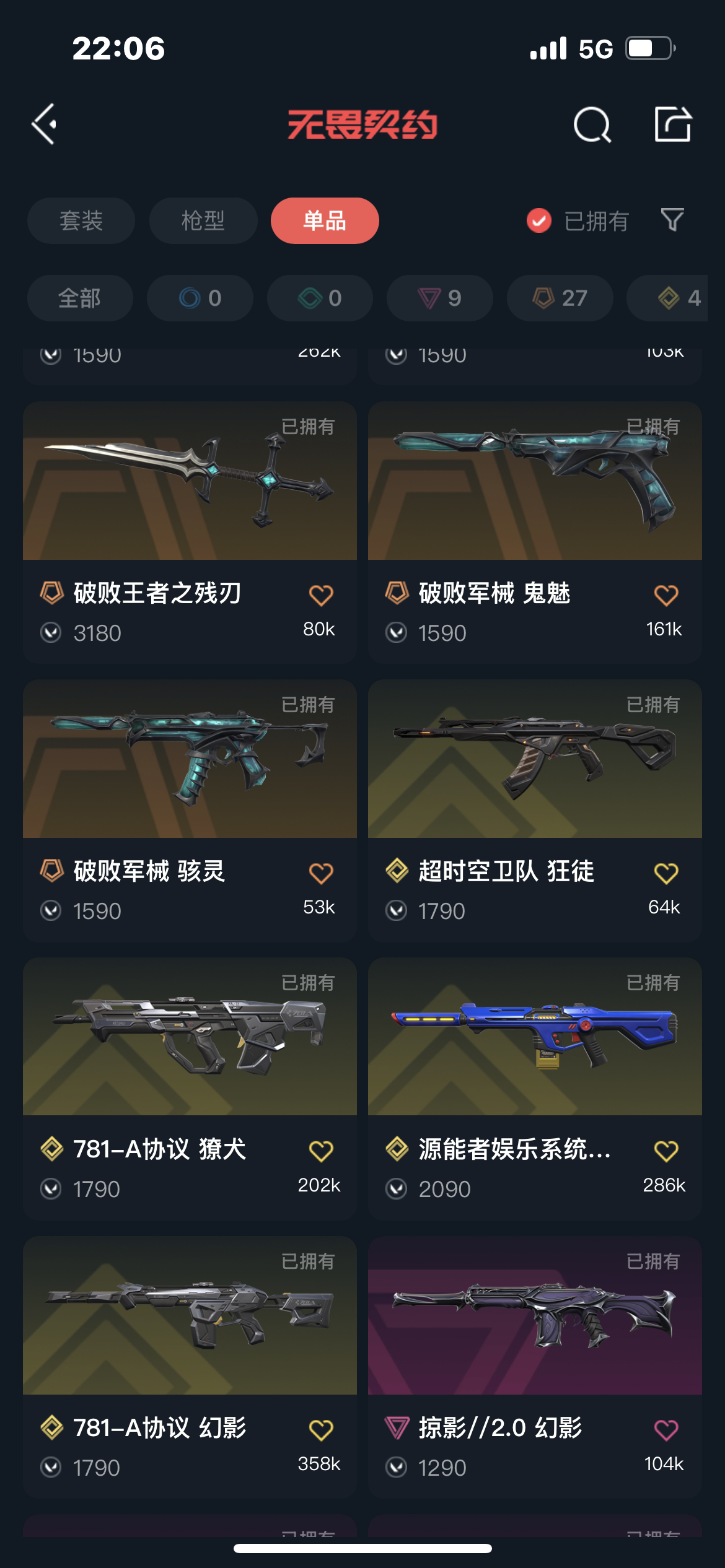725x1568 pixels.
Task: Select the 全部 rarity chip
Action: (x=80, y=298)
